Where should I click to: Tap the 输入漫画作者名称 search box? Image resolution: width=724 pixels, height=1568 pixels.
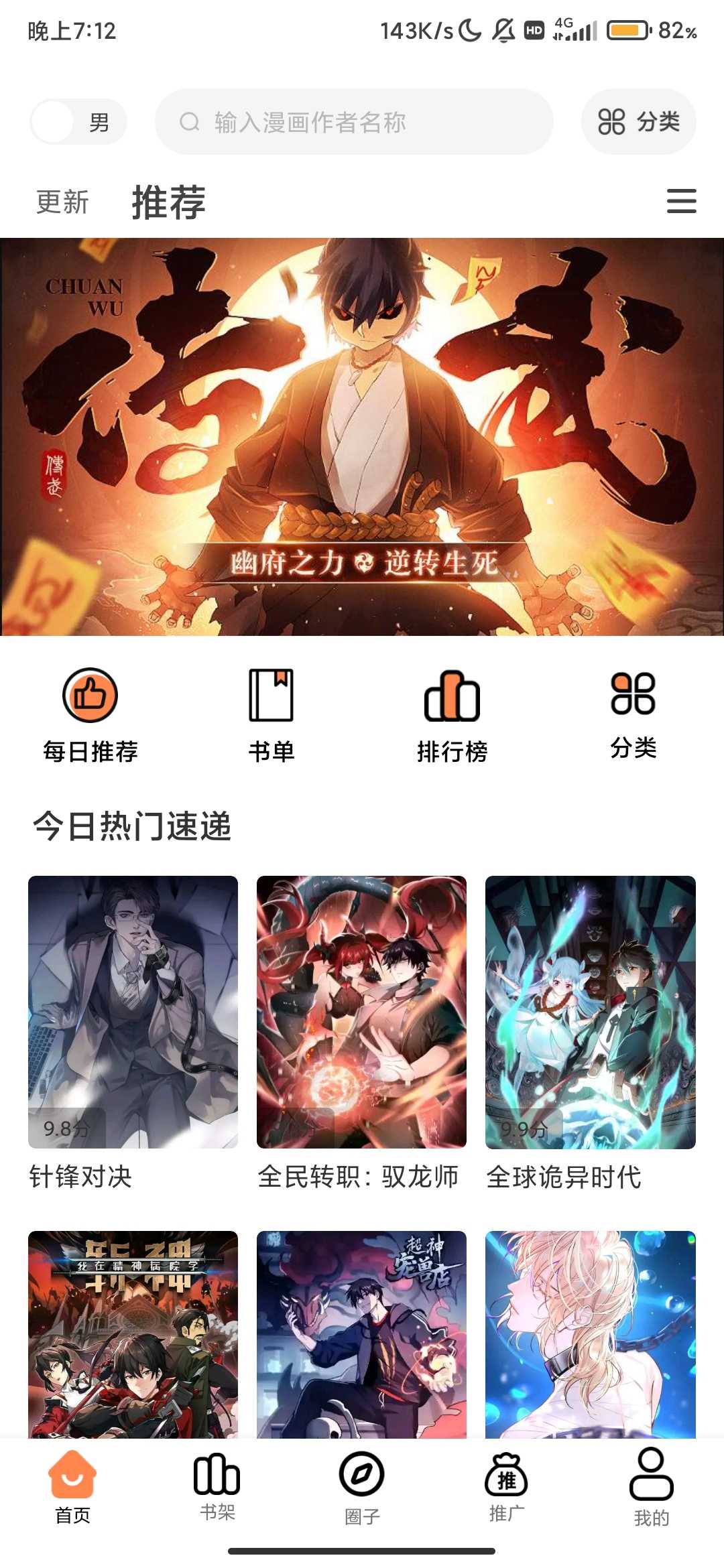click(354, 122)
